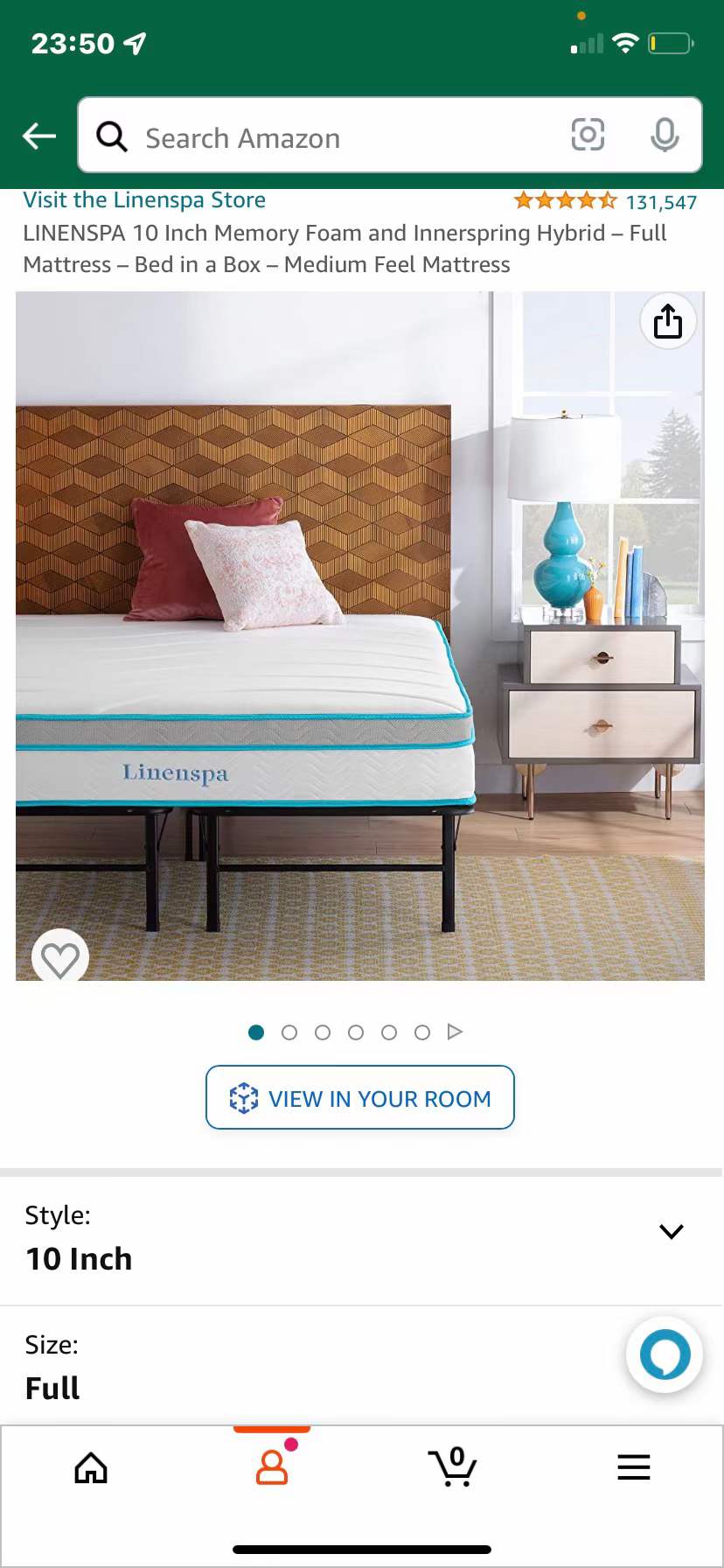This screenshot has height=1568, width=724.
Task: Switch to the Home tab
Action: point(91,1468)
